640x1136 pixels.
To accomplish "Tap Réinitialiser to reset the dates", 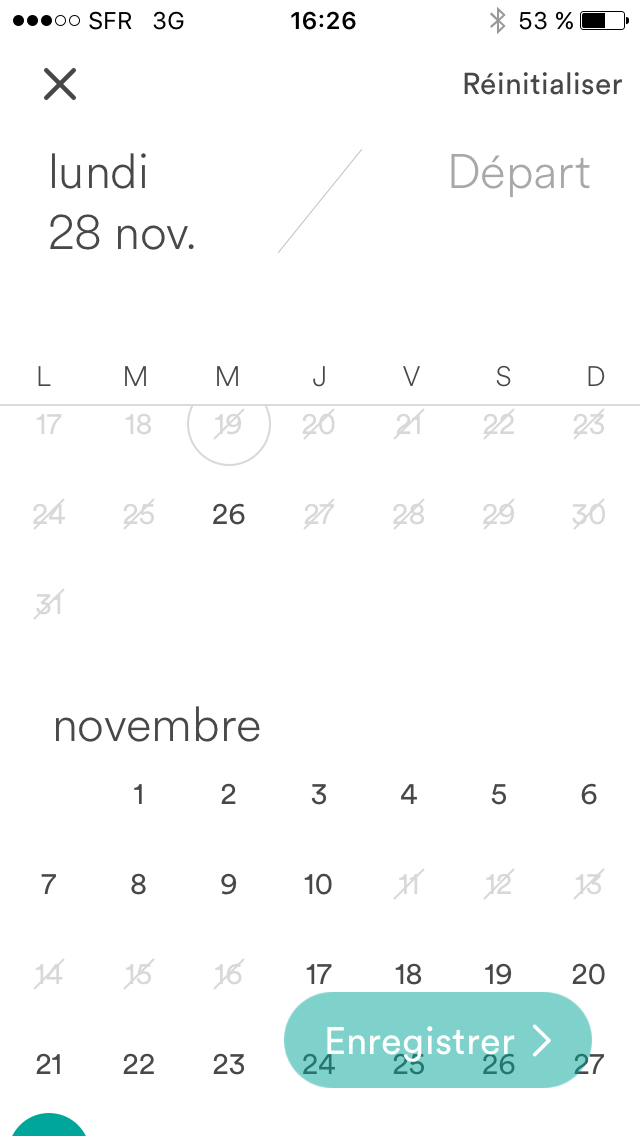I will [542, 85].
